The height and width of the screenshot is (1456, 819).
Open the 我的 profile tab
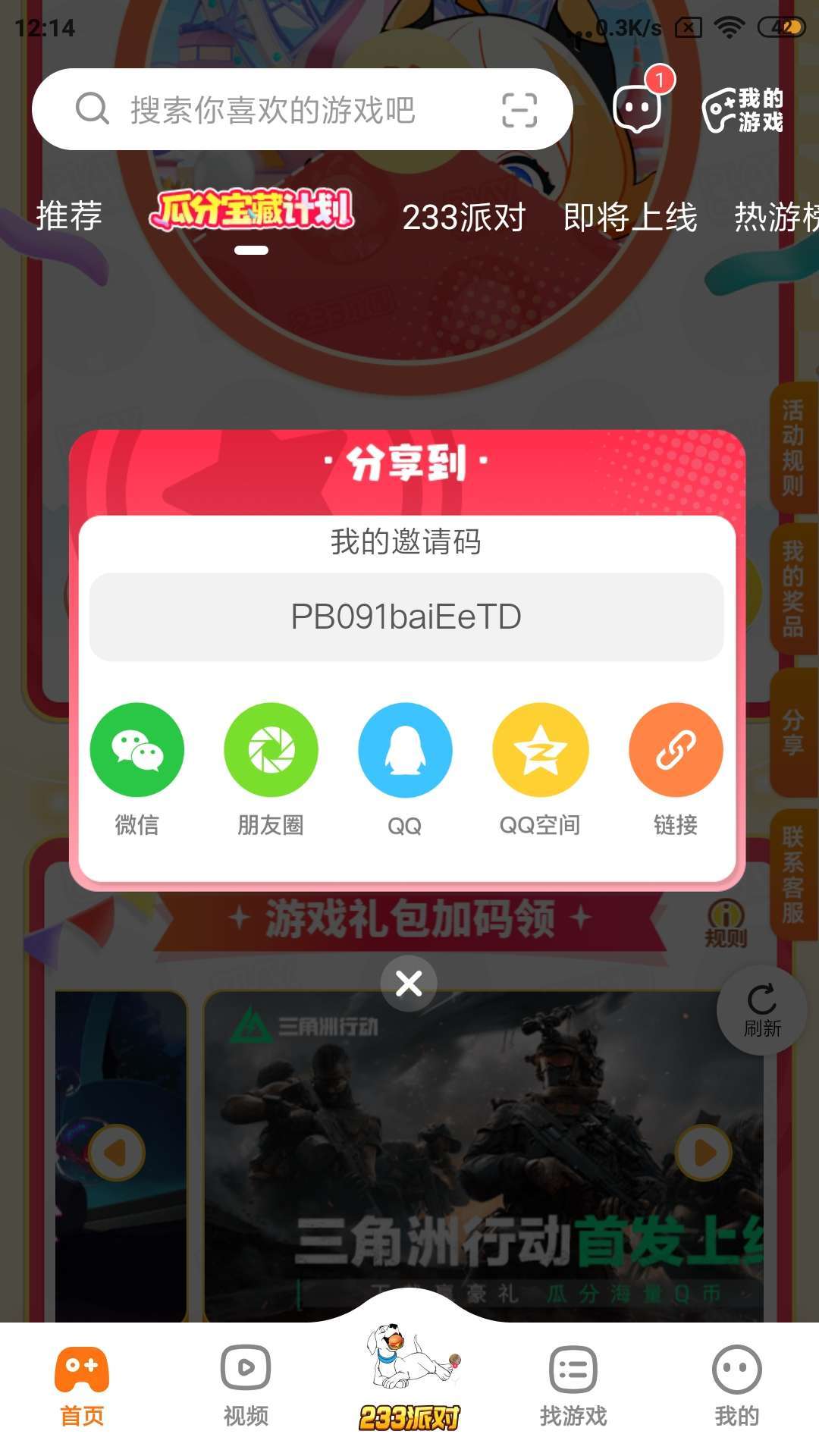coord(736,1385)
